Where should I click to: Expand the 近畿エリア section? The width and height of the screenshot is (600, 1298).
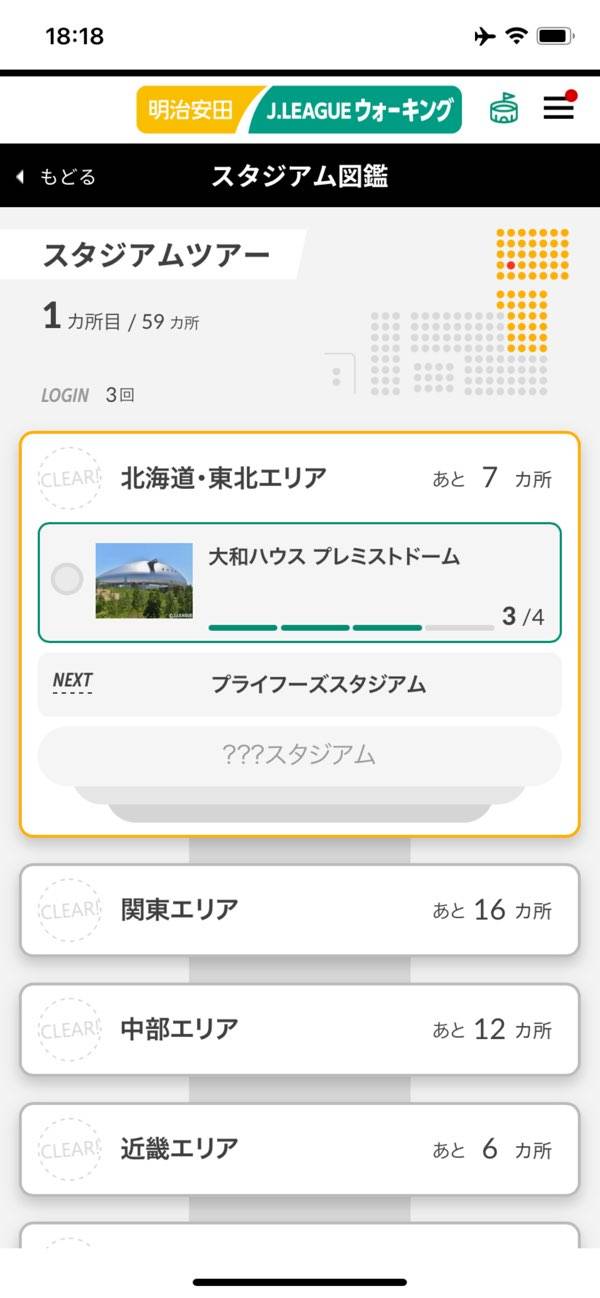(x=299, y=1149)
